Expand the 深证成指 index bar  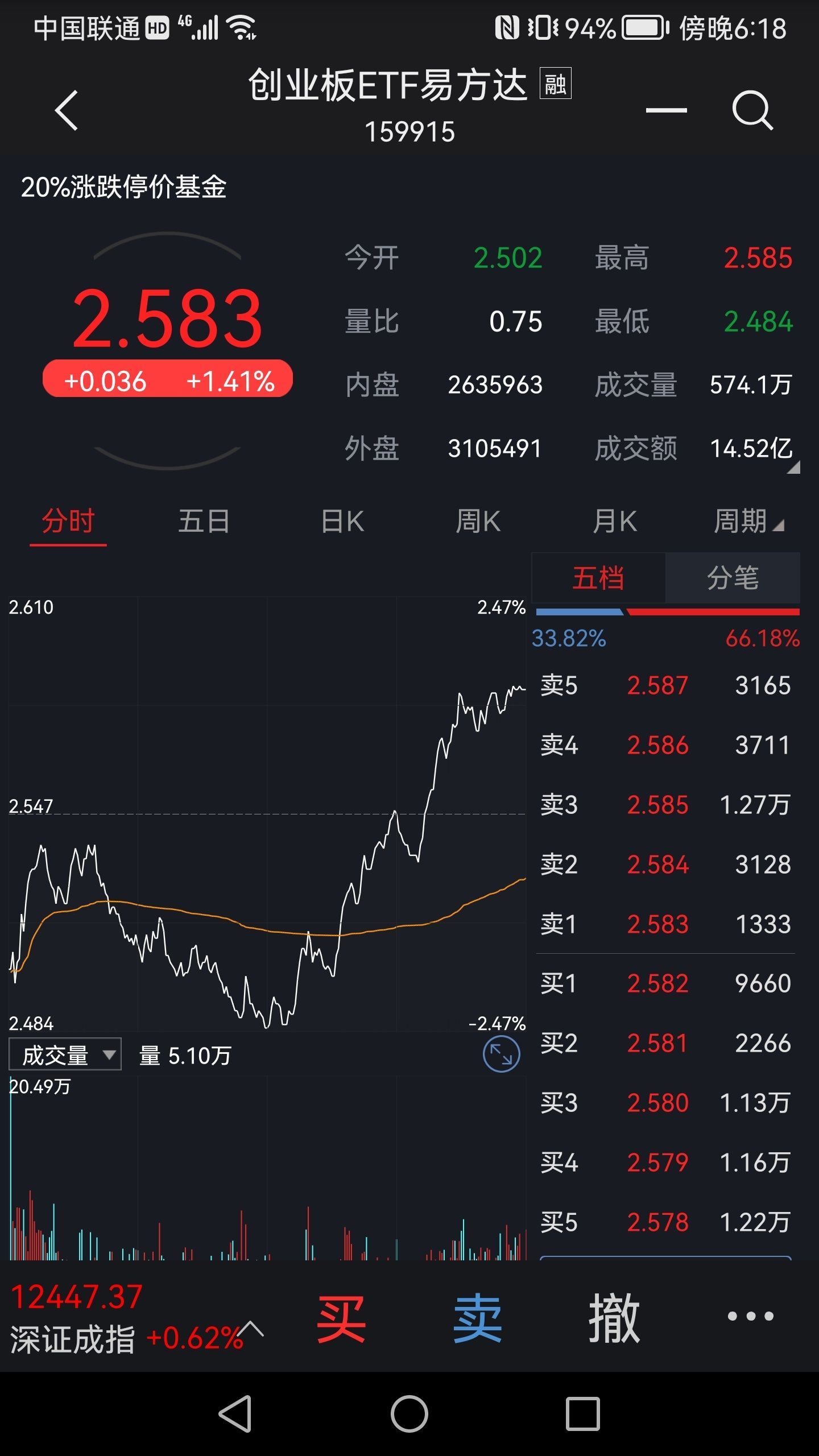251,1330
